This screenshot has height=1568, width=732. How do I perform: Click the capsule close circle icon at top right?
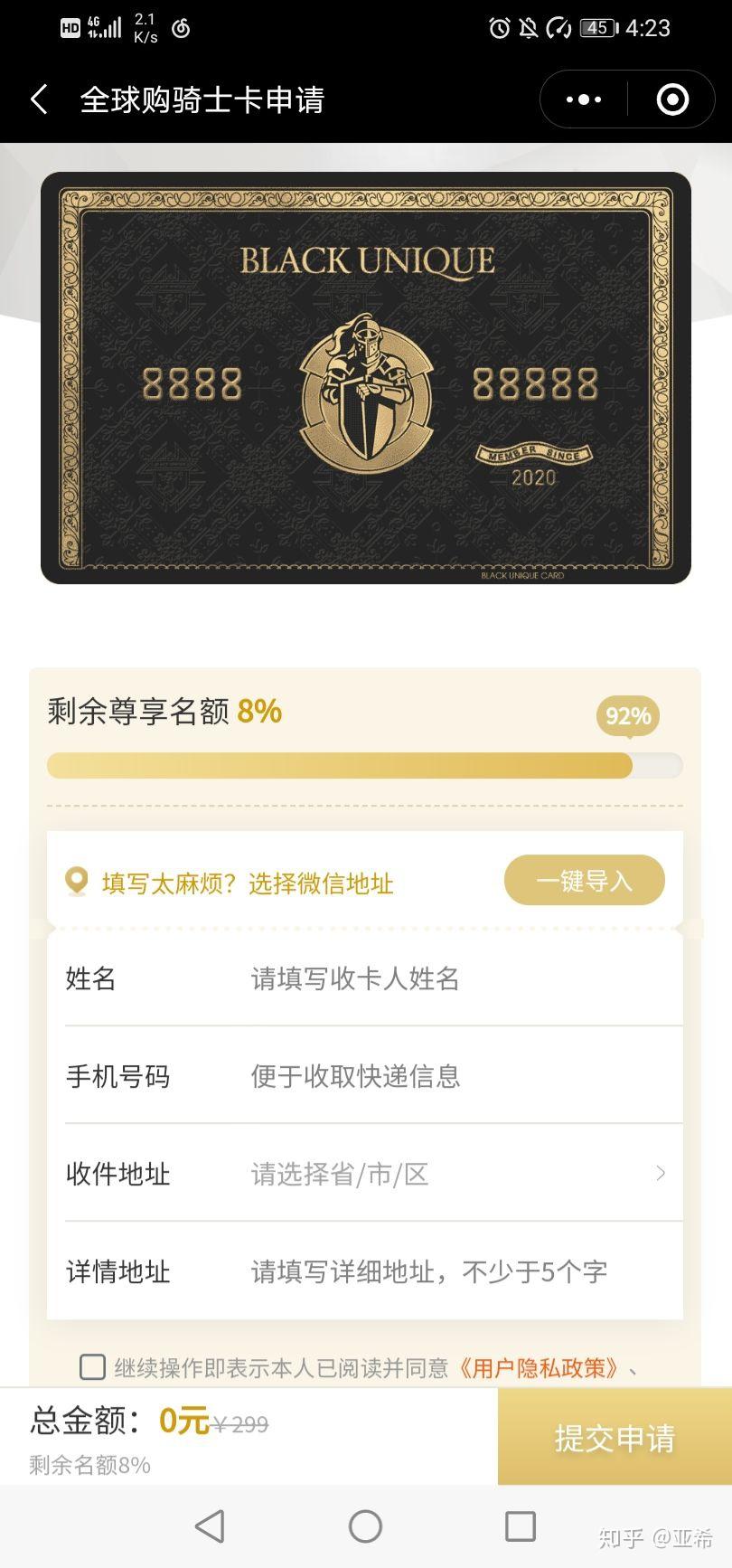tap(671, 99)
